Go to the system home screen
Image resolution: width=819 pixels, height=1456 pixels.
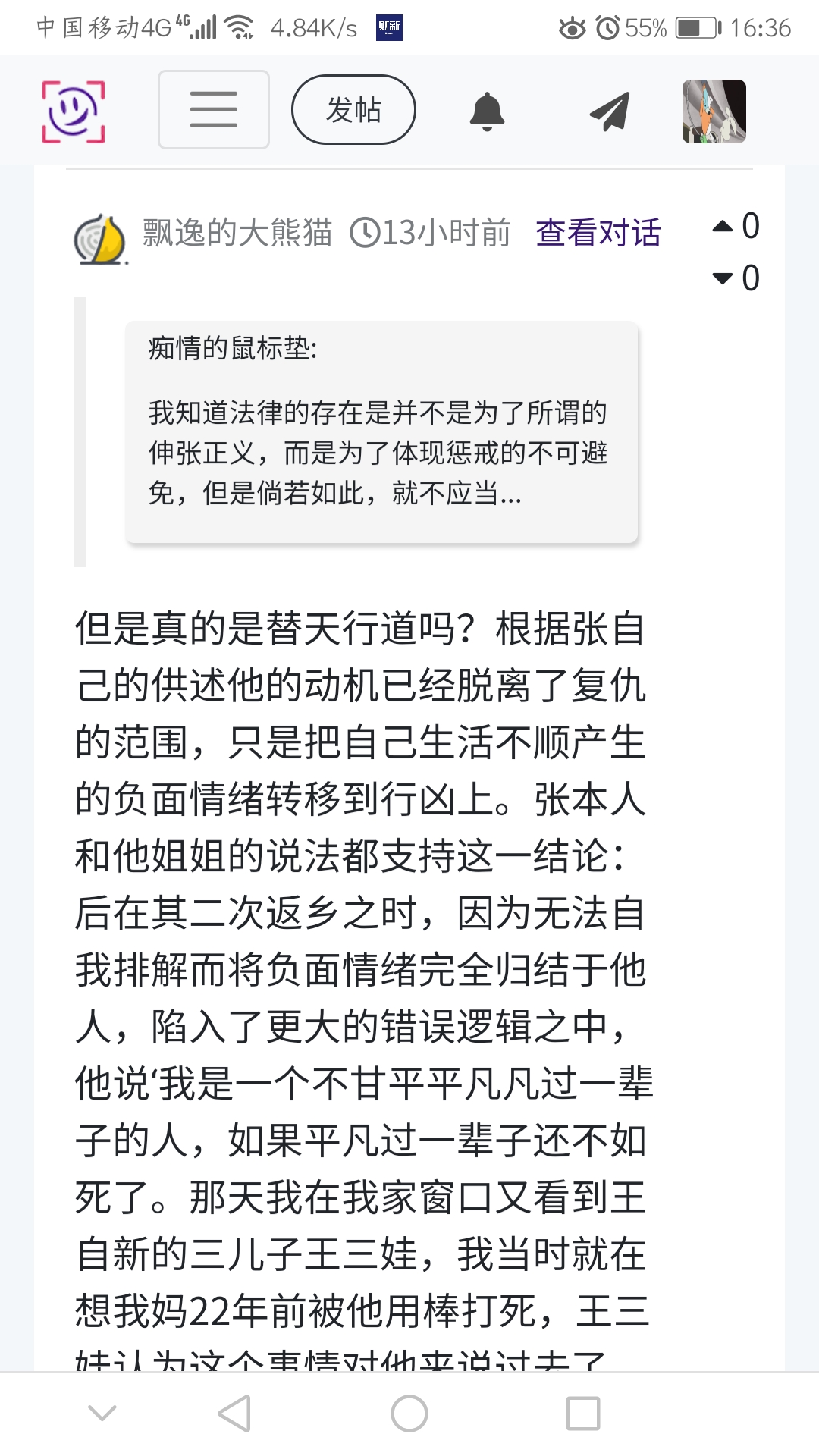click(x=409, y=1414)
